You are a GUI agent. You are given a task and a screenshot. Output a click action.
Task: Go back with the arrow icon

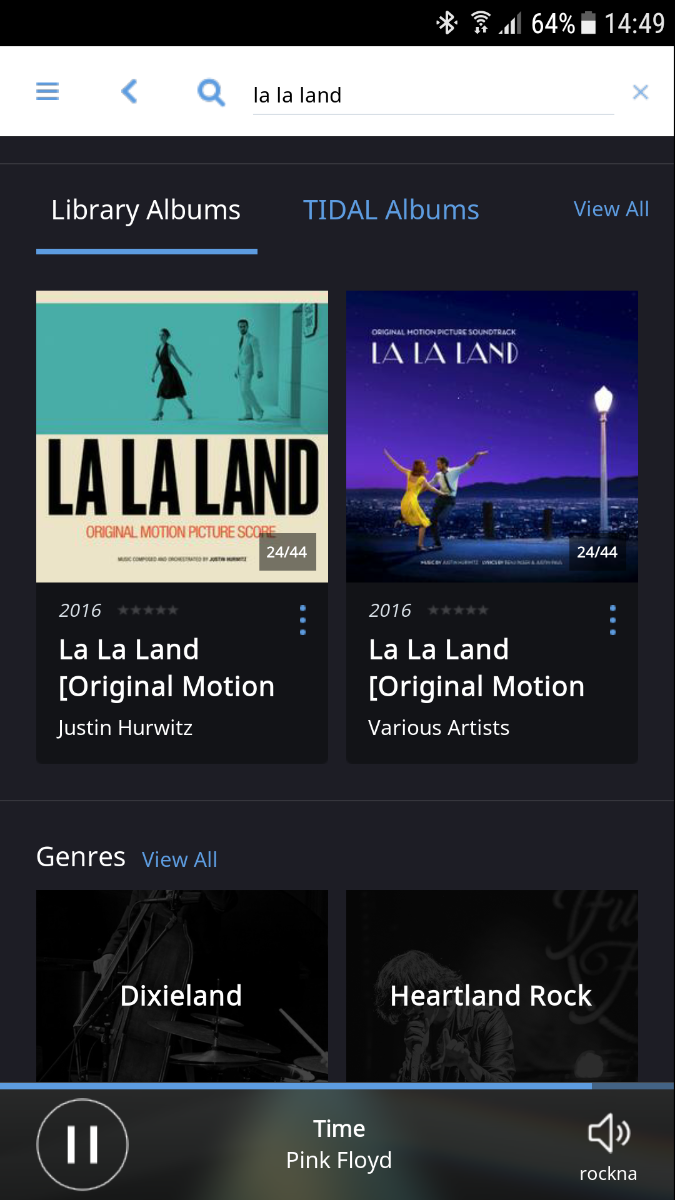(128, 92)
